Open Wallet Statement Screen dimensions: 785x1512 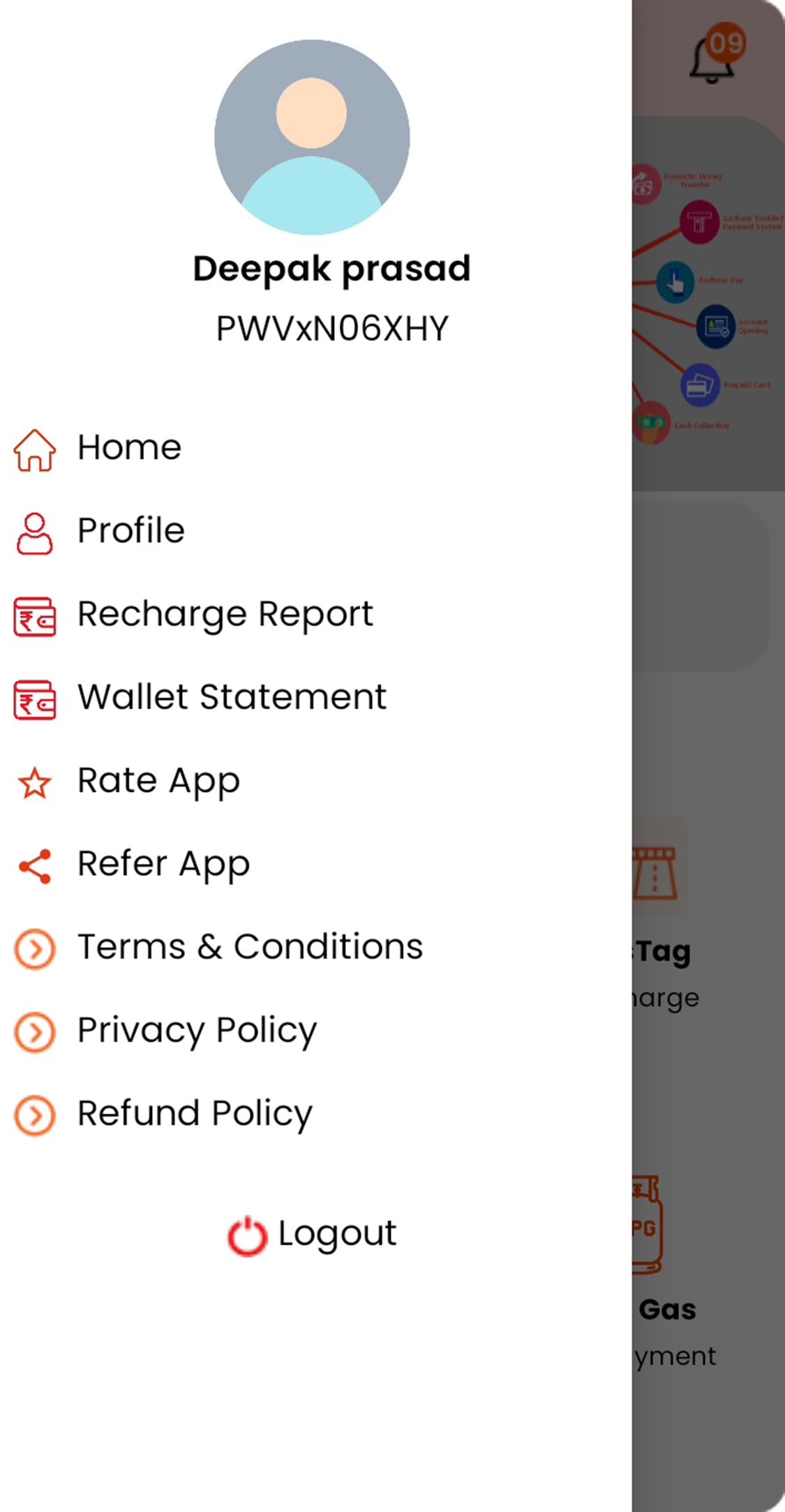[x=232, y=698]
